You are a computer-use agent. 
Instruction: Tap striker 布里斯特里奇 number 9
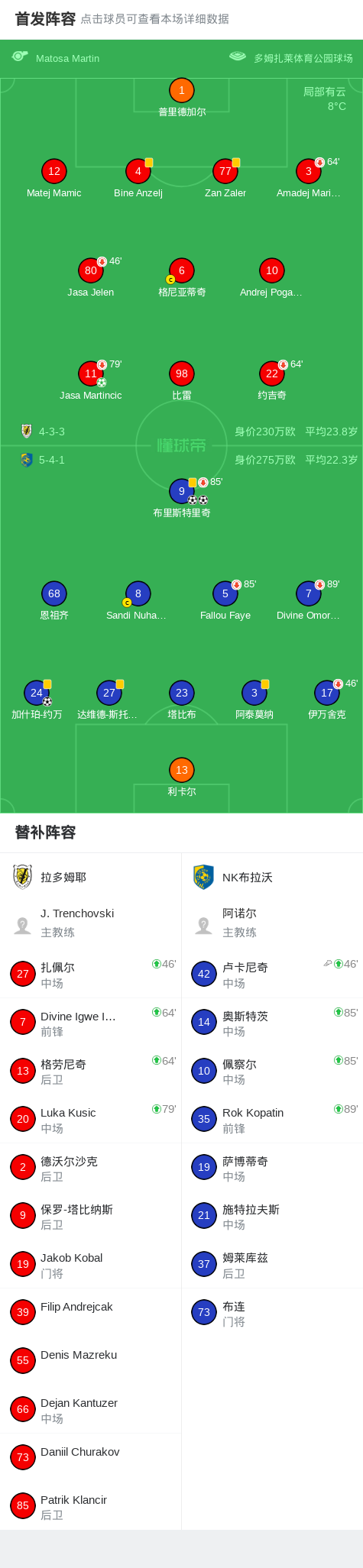[182, 492]
